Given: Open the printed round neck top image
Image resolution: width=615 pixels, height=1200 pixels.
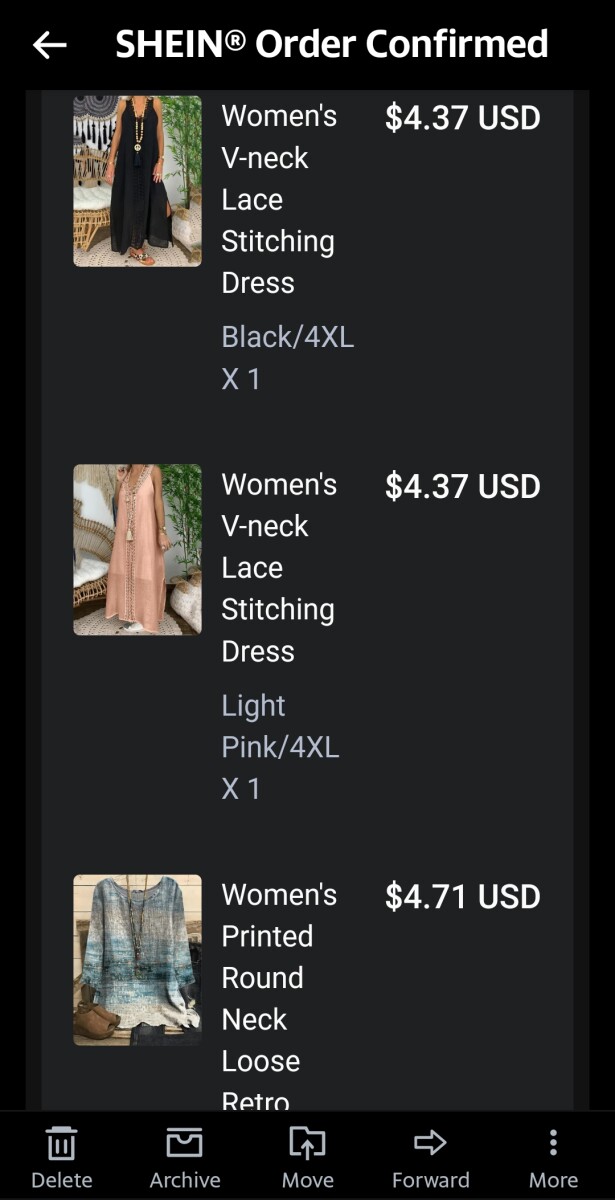Looking at the screenshot, I should coord(138,960).
